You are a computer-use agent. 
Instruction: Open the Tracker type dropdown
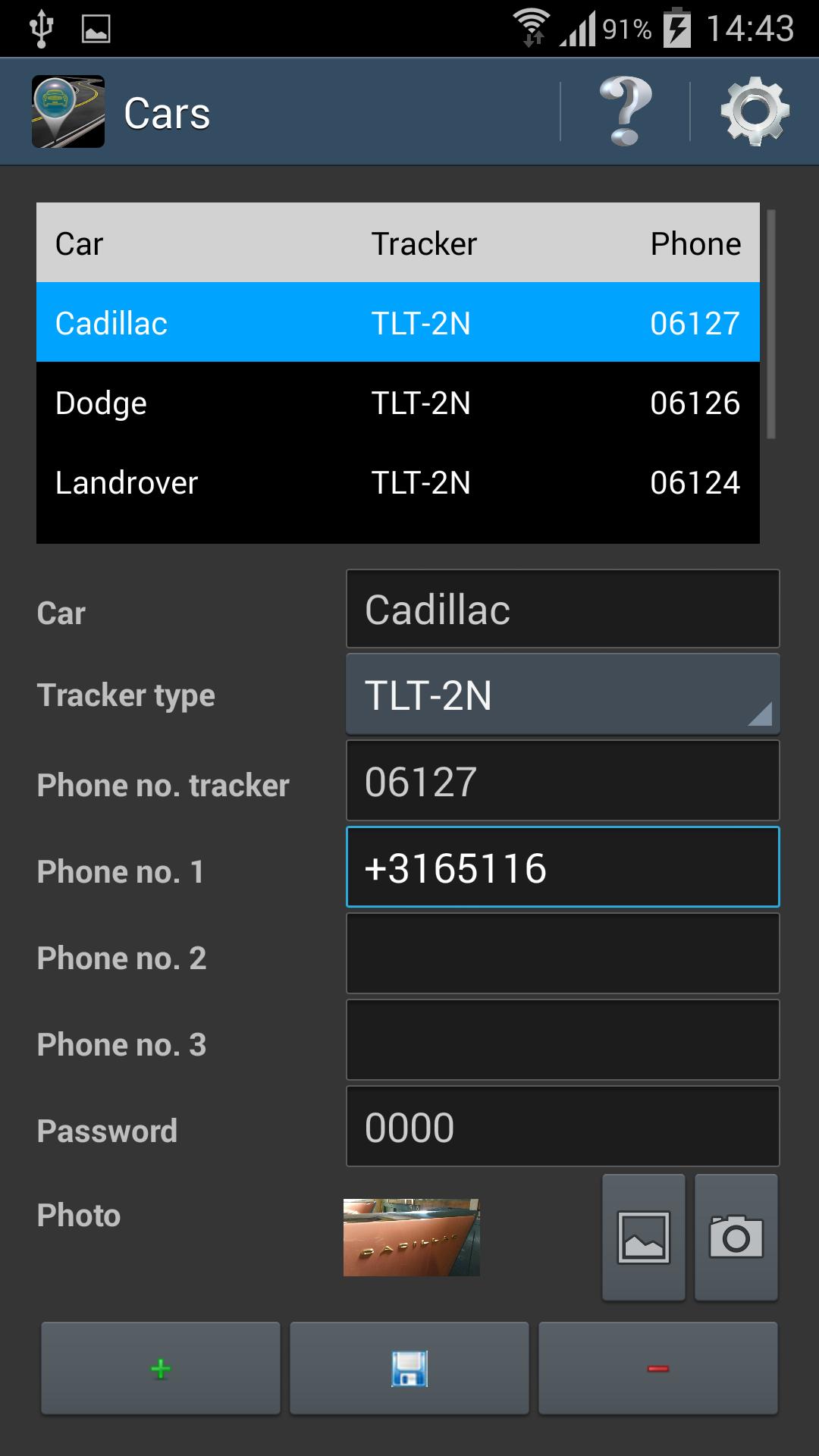point(561,693)
